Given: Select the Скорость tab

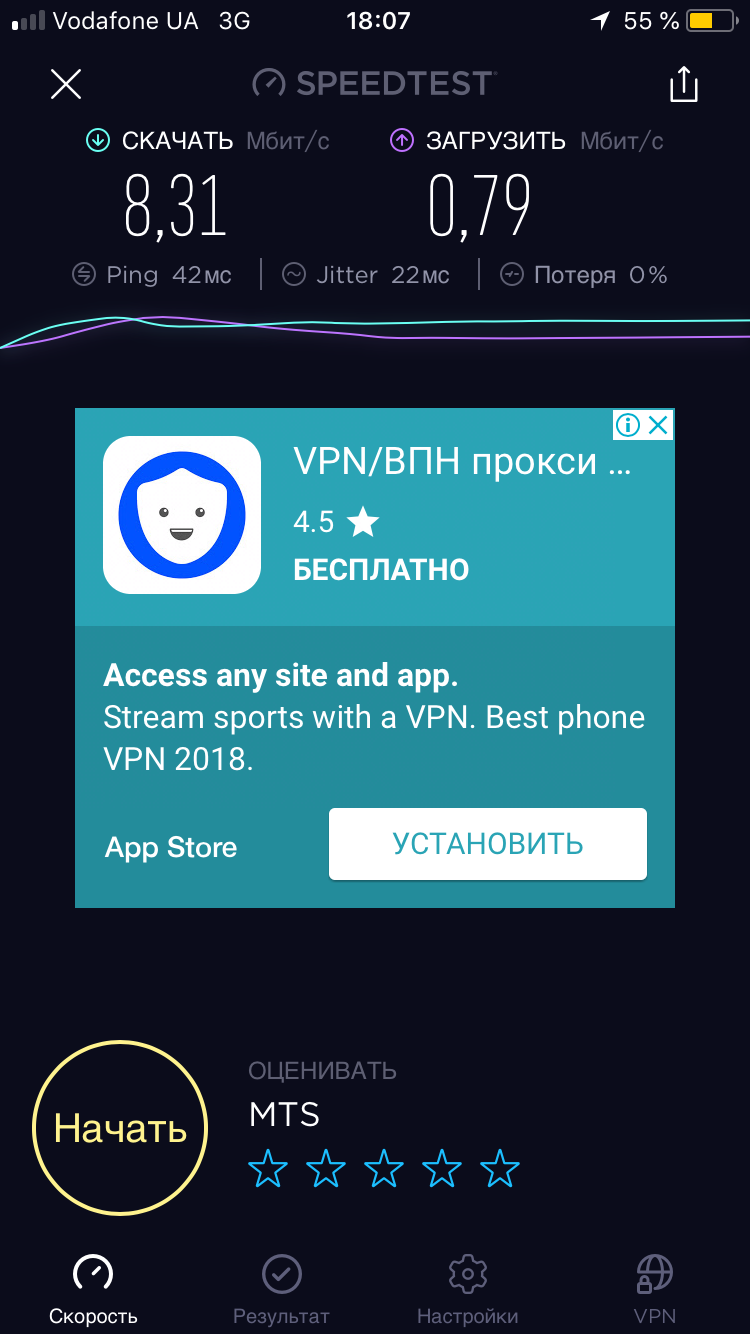Looking at the screenshot, I should 93,1290.
